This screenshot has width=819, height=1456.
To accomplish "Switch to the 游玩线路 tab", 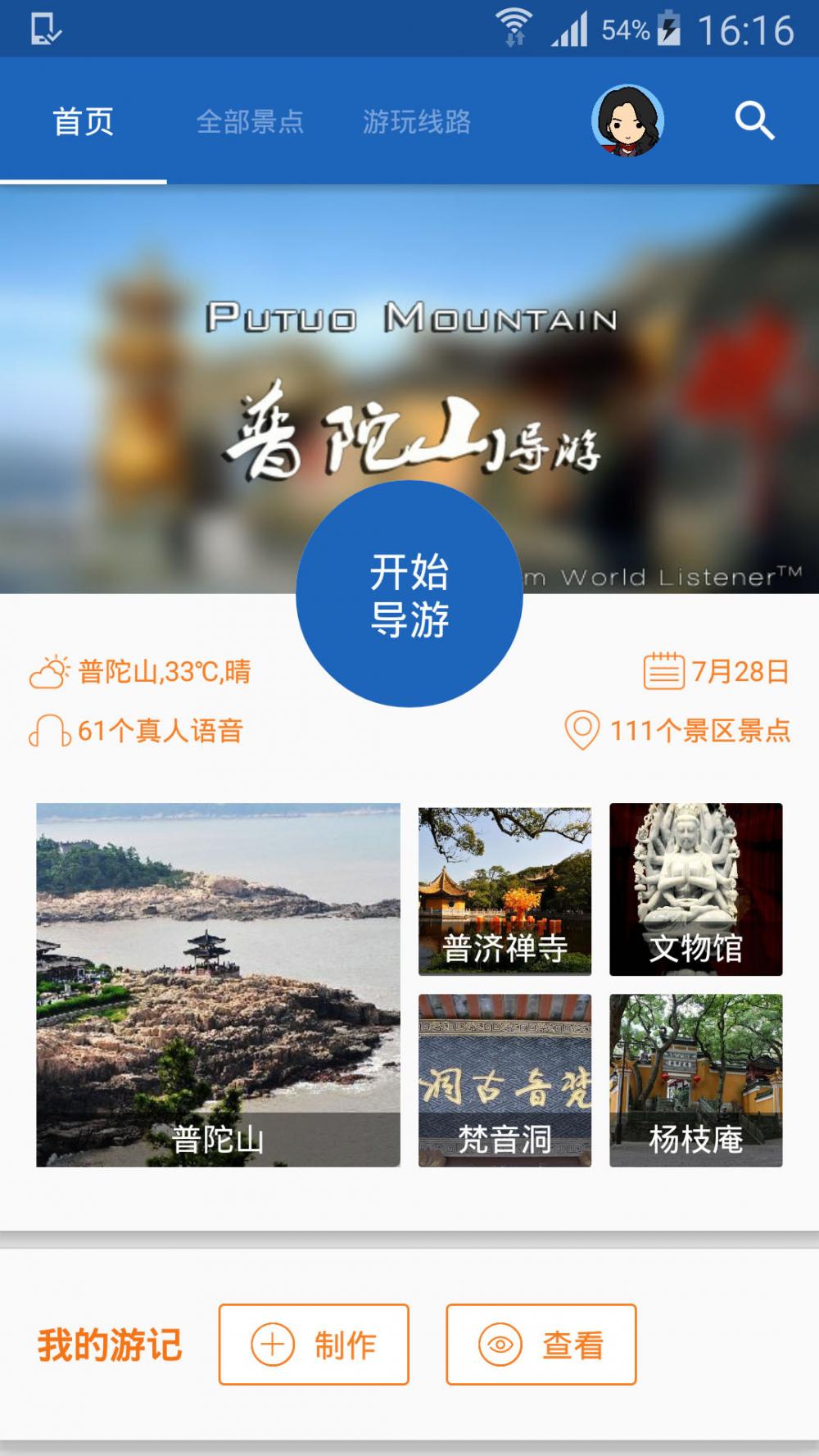I will pyautogui.click(x=417, y=121).
